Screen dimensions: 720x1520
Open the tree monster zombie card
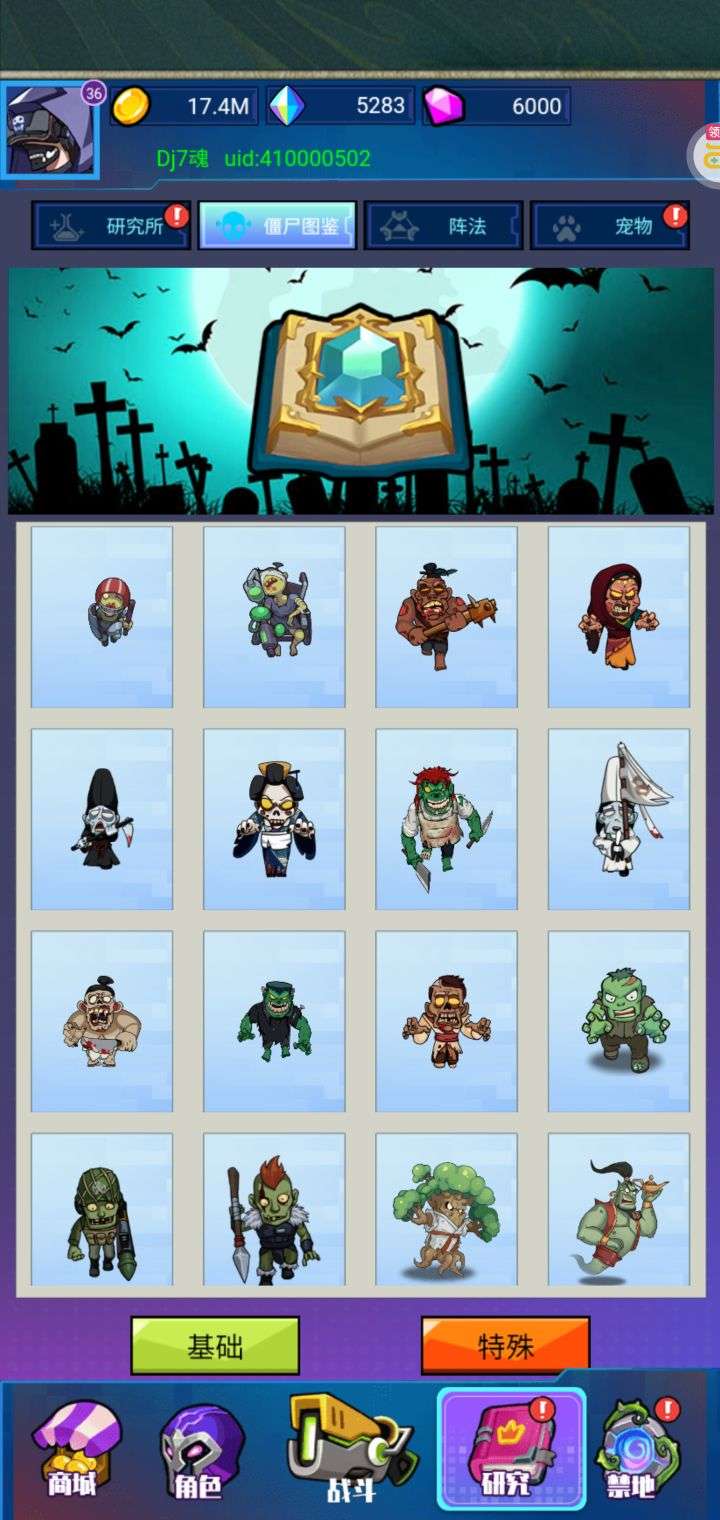pyautogui.click(x=446, y=1210)
